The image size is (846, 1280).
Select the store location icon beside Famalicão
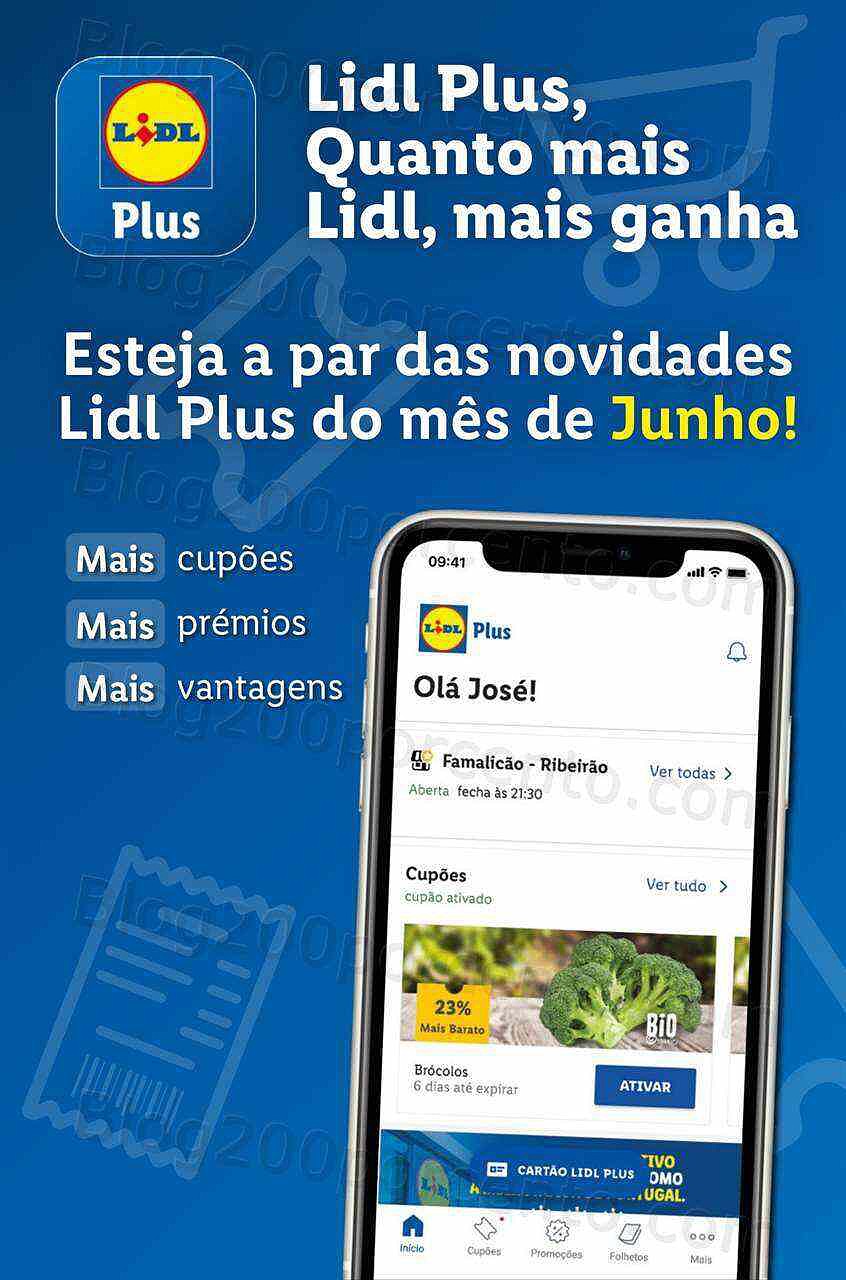[x=420, y=761]
